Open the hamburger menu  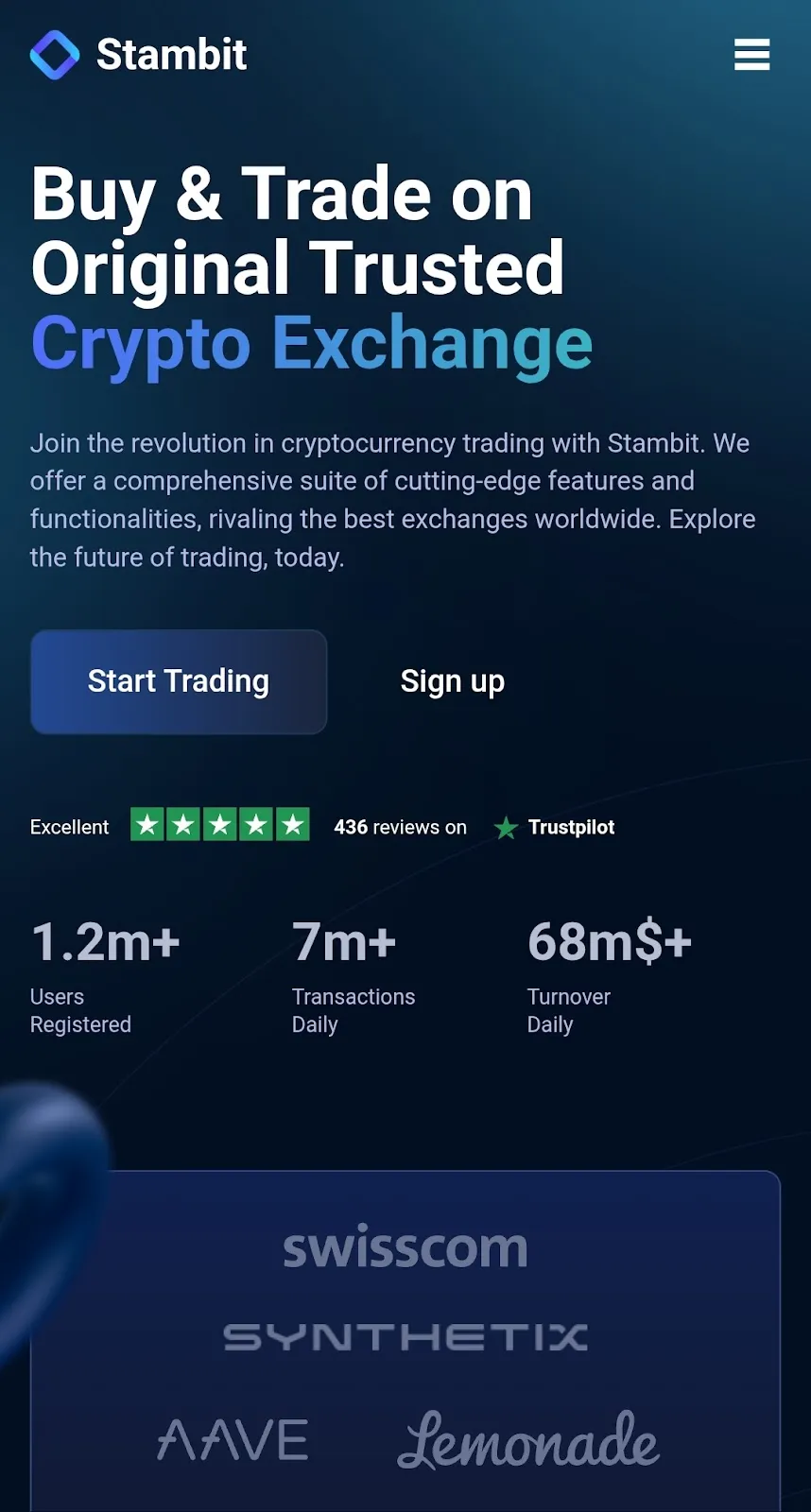[751, 54]
